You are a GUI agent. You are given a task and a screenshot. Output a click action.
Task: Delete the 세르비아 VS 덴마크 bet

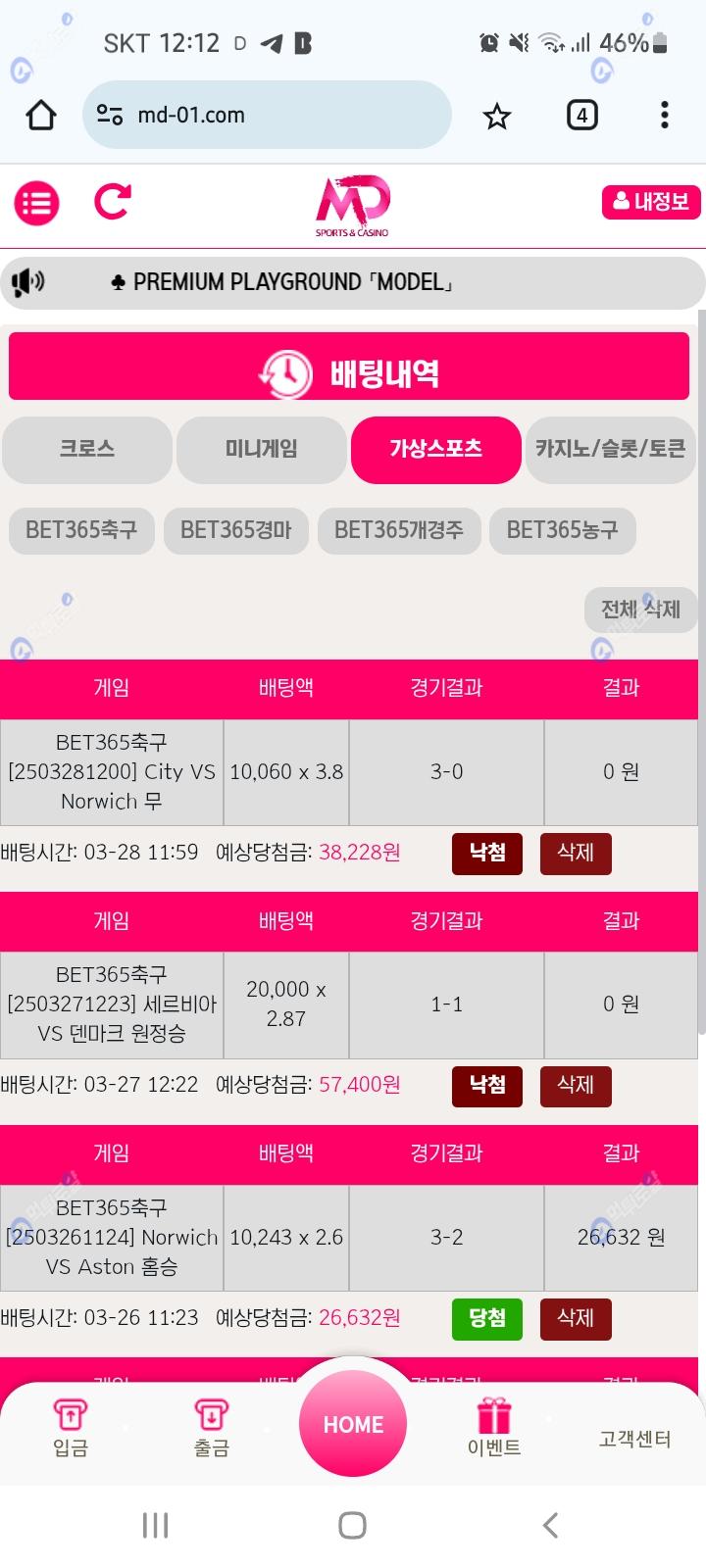(576, 1086)
